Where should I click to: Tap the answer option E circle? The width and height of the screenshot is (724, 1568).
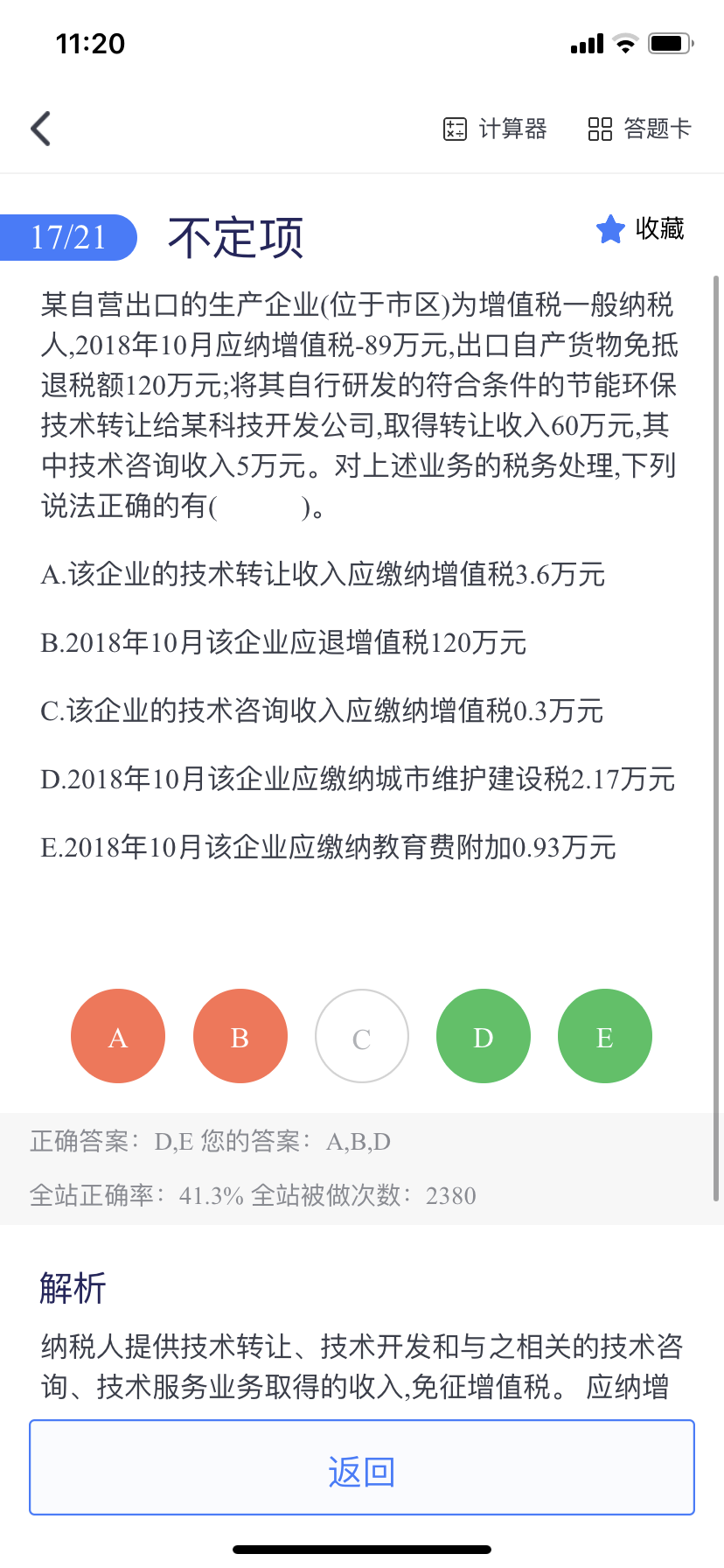(x=604, y=1036)
